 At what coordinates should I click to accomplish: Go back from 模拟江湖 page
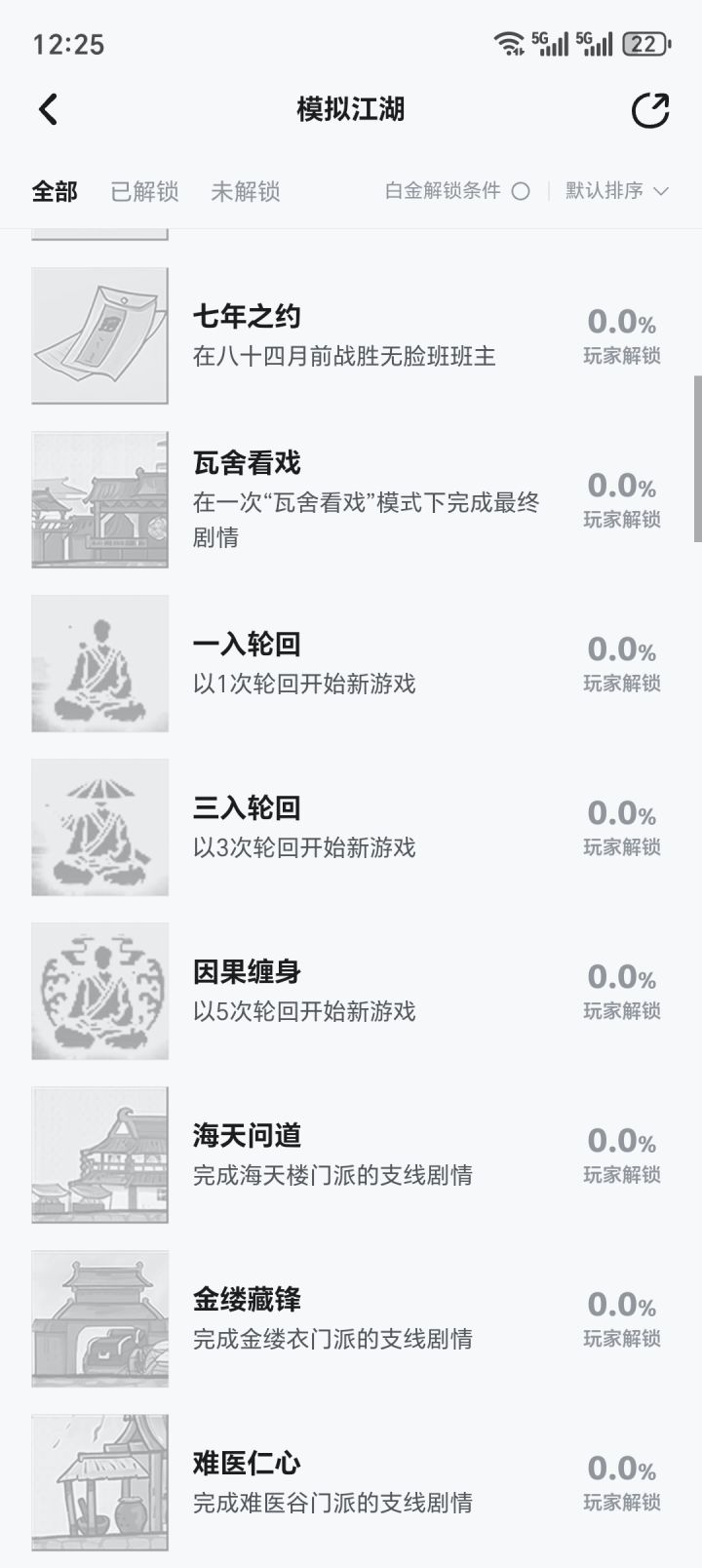[x=48, y=109]
